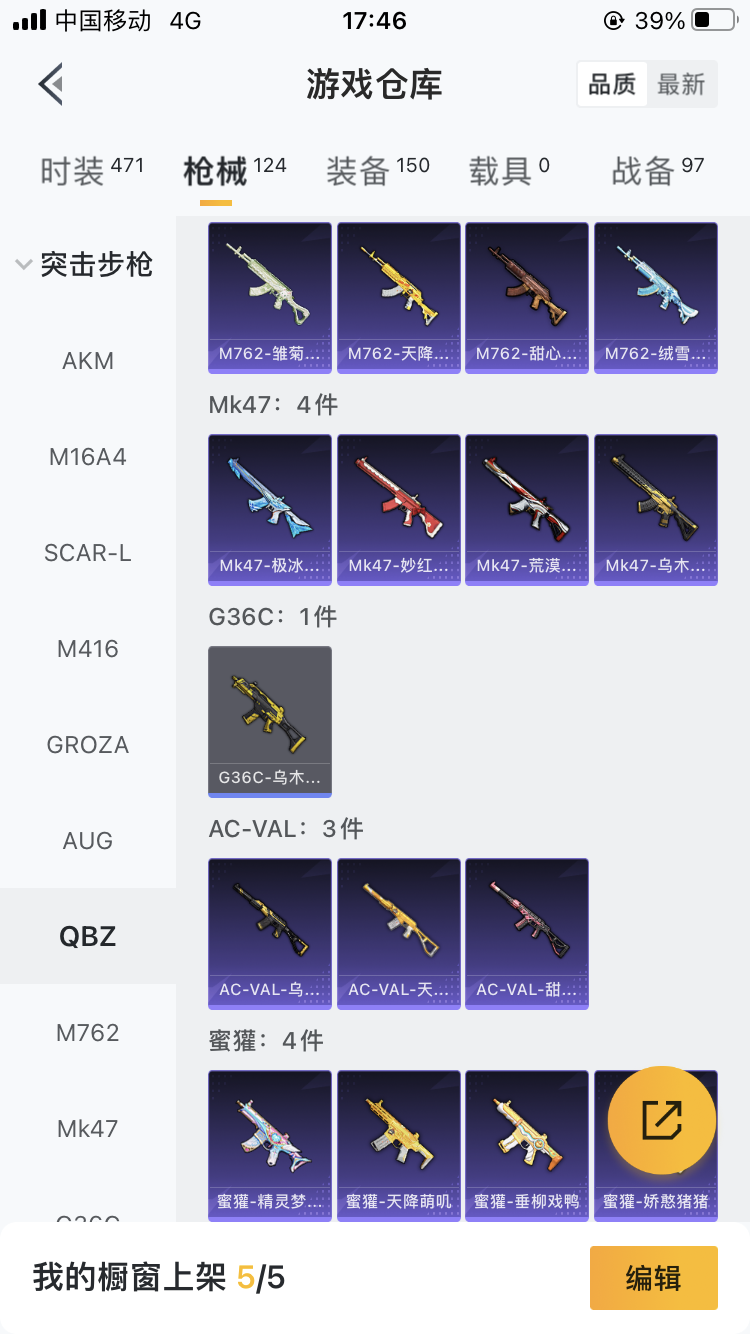750x1334 pixels.
Task: Select AKM in the weapon list
Action: tap(88, 361)
